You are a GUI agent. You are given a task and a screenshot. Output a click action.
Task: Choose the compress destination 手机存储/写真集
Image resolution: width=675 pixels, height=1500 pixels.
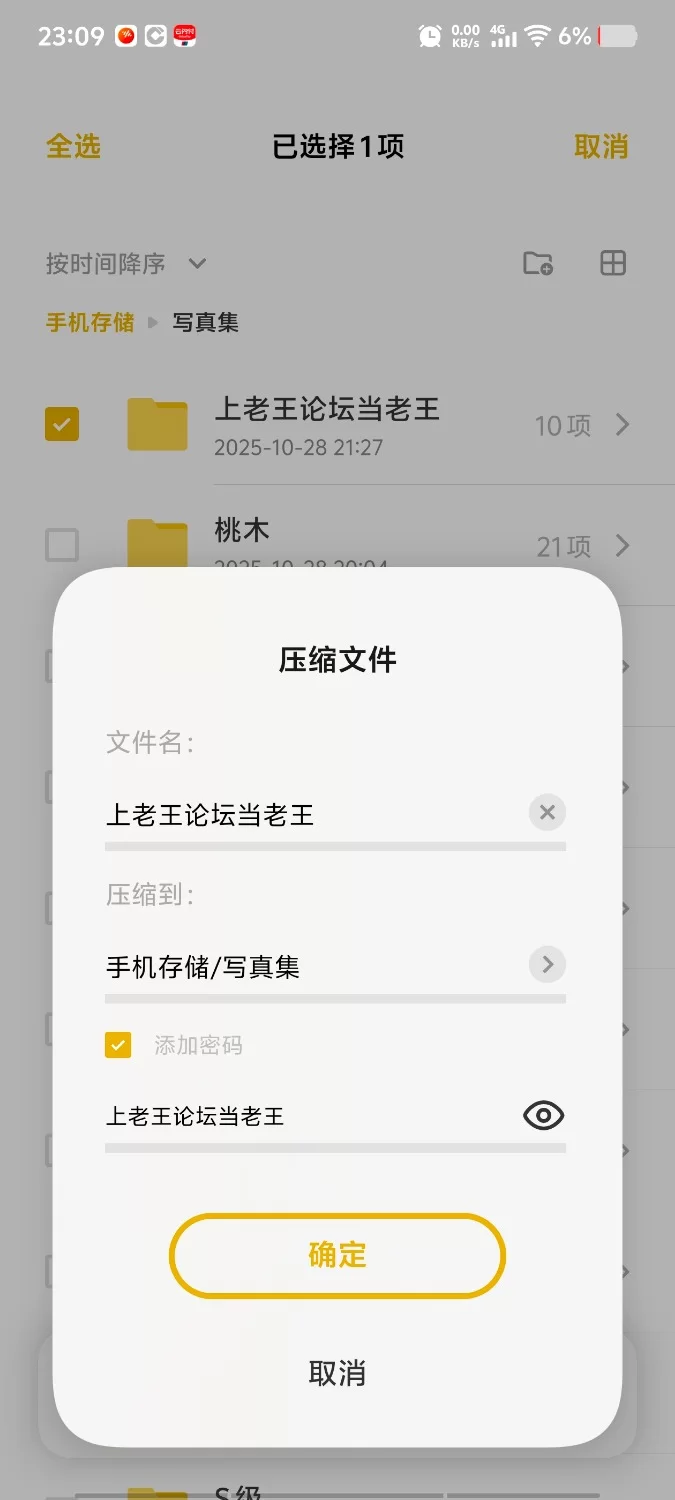tap(335, 966)
